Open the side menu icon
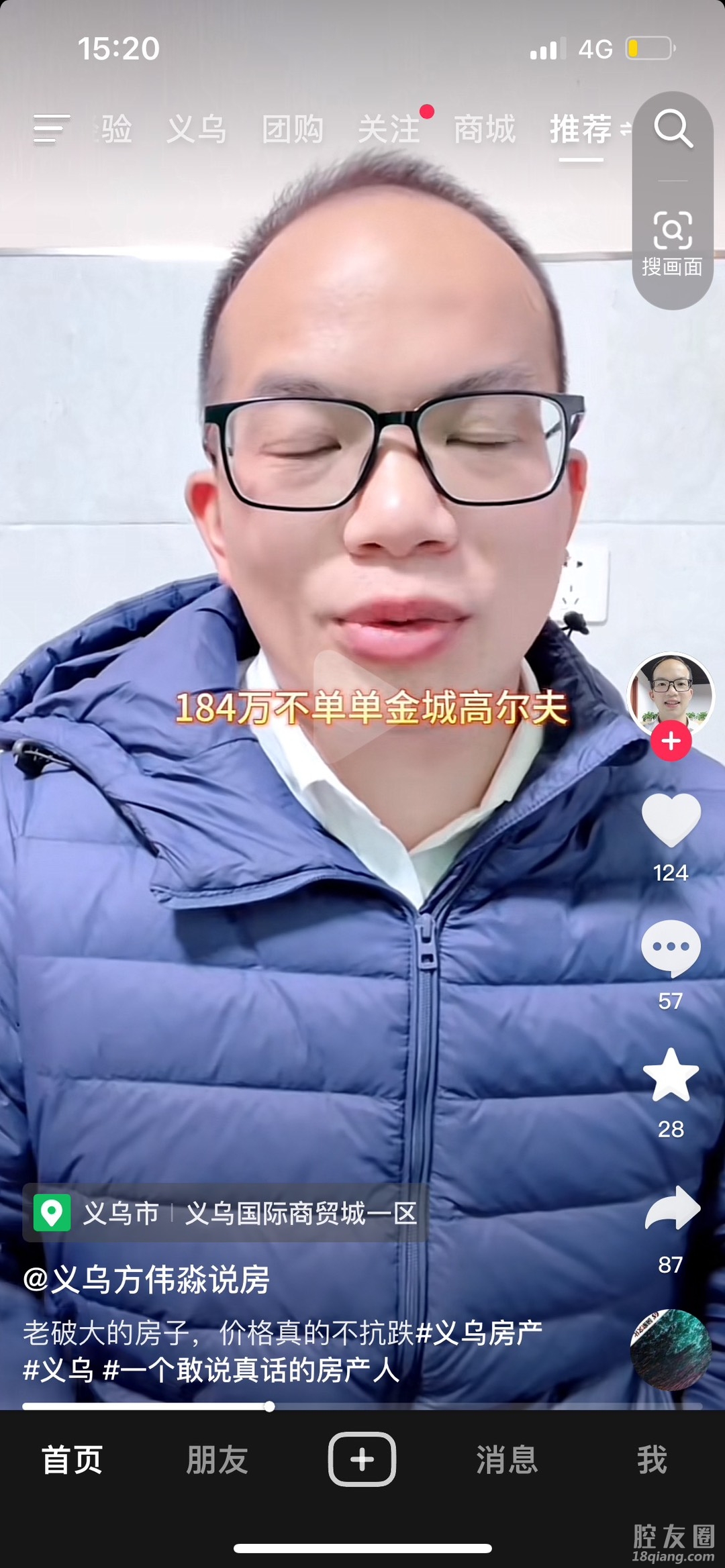This screenshot has height=1568, width=725. 52,129
